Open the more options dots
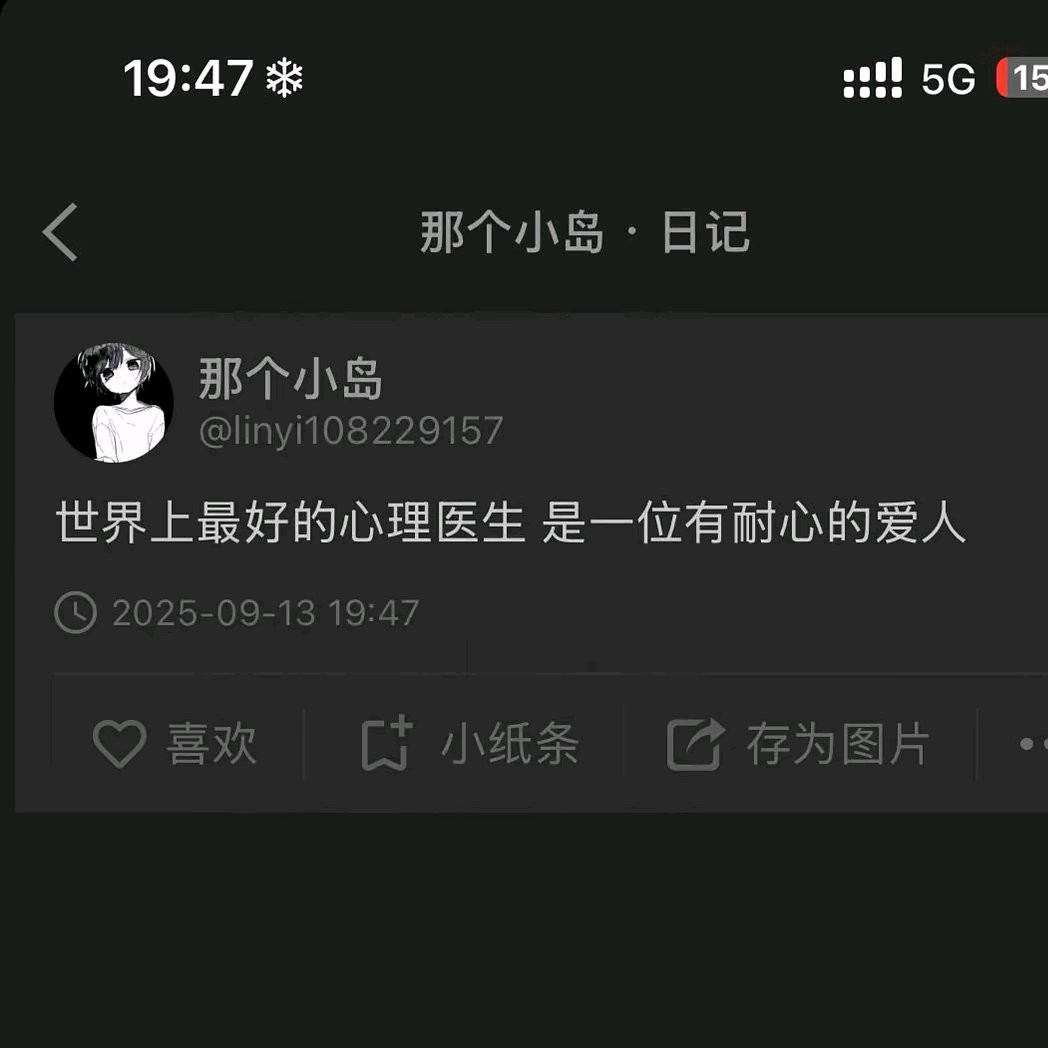This screenshot has width=1048, height=1048. [x=1030, y=745]
